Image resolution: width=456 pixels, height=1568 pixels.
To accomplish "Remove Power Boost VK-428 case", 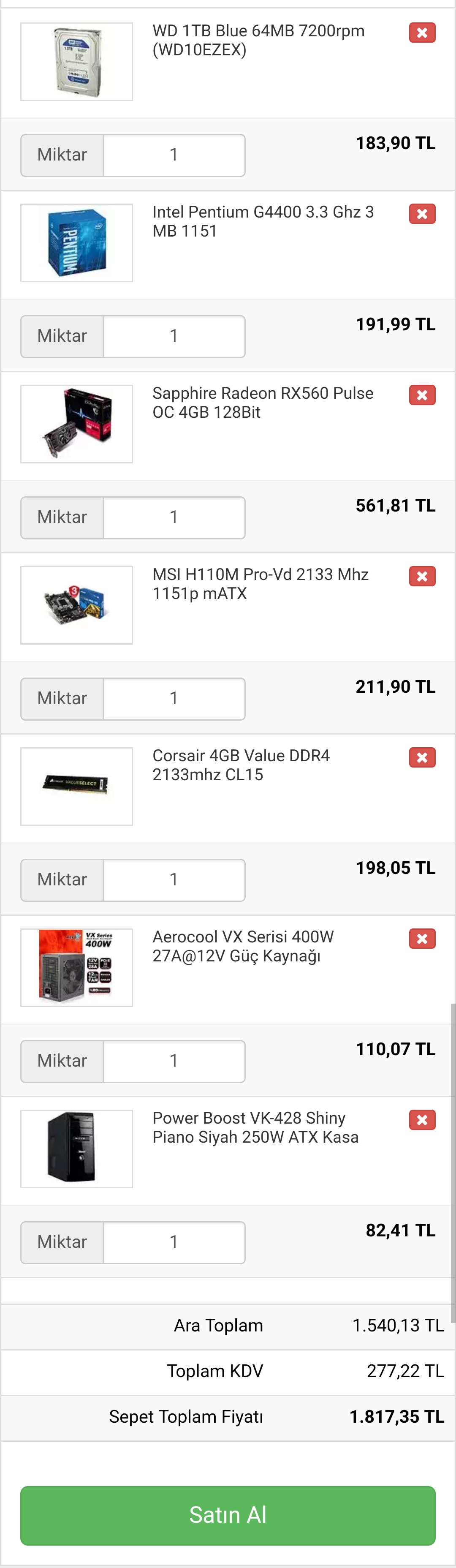I will click(422, 1120).
